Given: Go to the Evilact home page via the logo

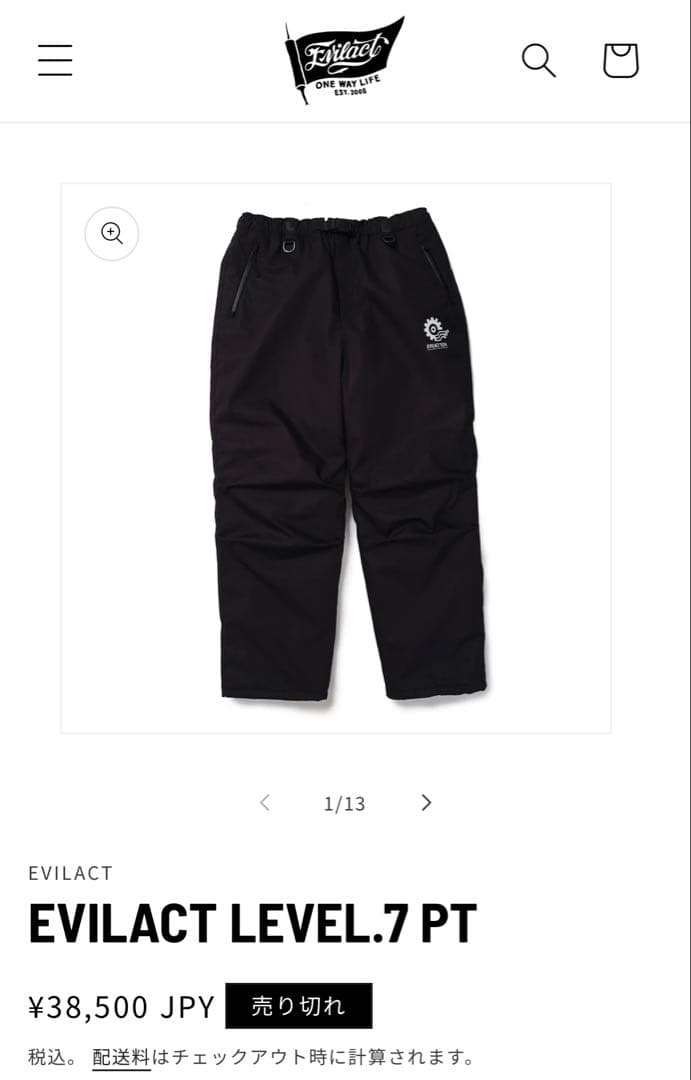Looking at the screenshot, I should 344,60.
